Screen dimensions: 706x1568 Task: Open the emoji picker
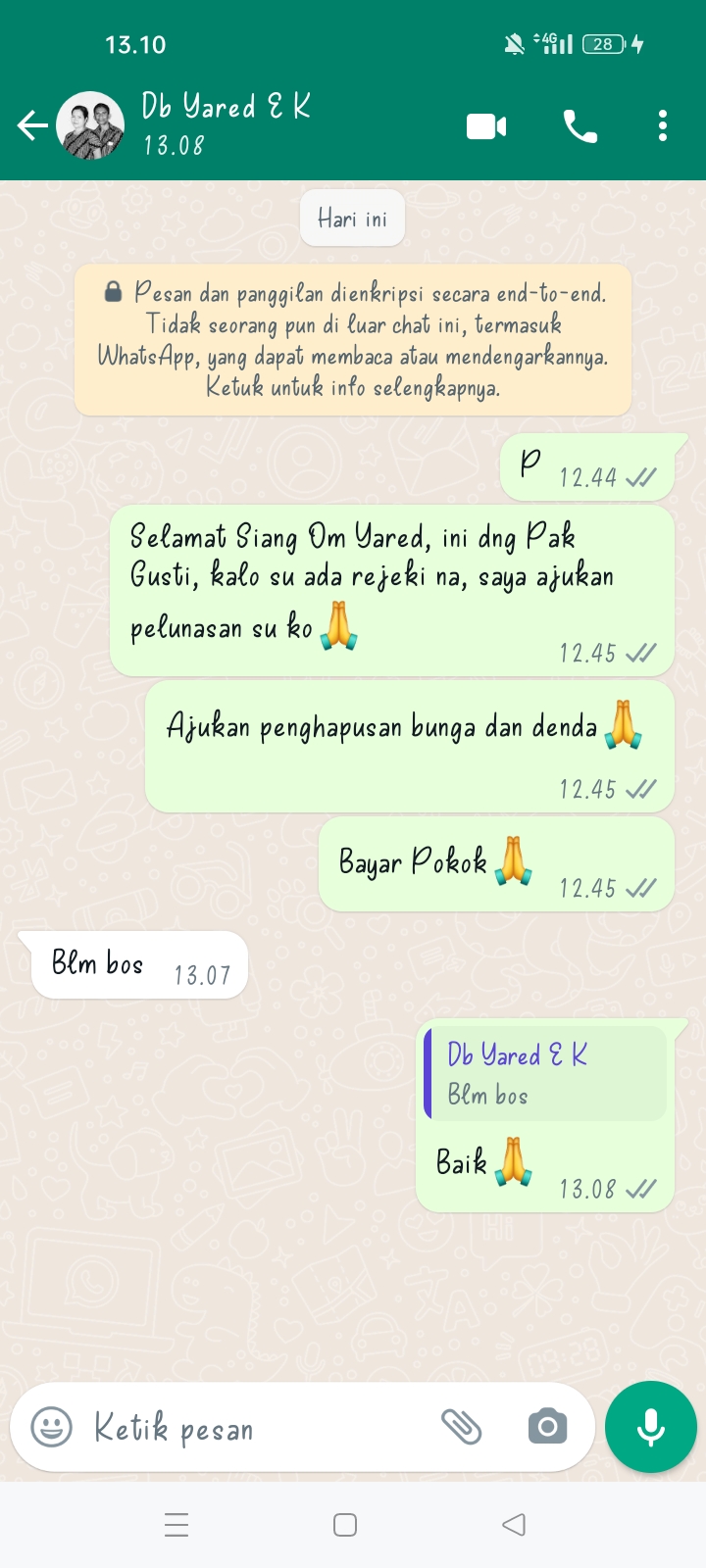(x=51, y=1427)
